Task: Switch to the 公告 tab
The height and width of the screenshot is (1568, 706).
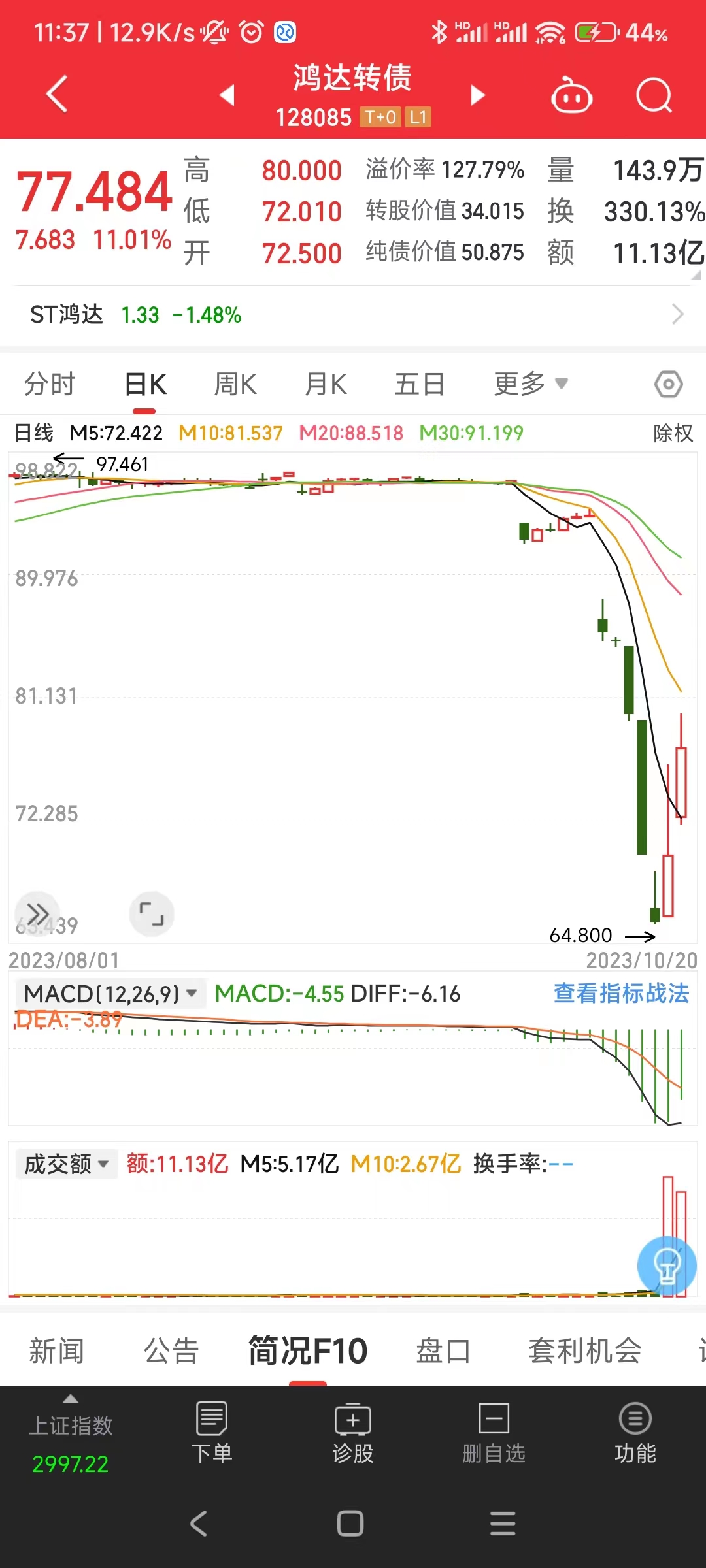Action: (x=171, y=1351)
